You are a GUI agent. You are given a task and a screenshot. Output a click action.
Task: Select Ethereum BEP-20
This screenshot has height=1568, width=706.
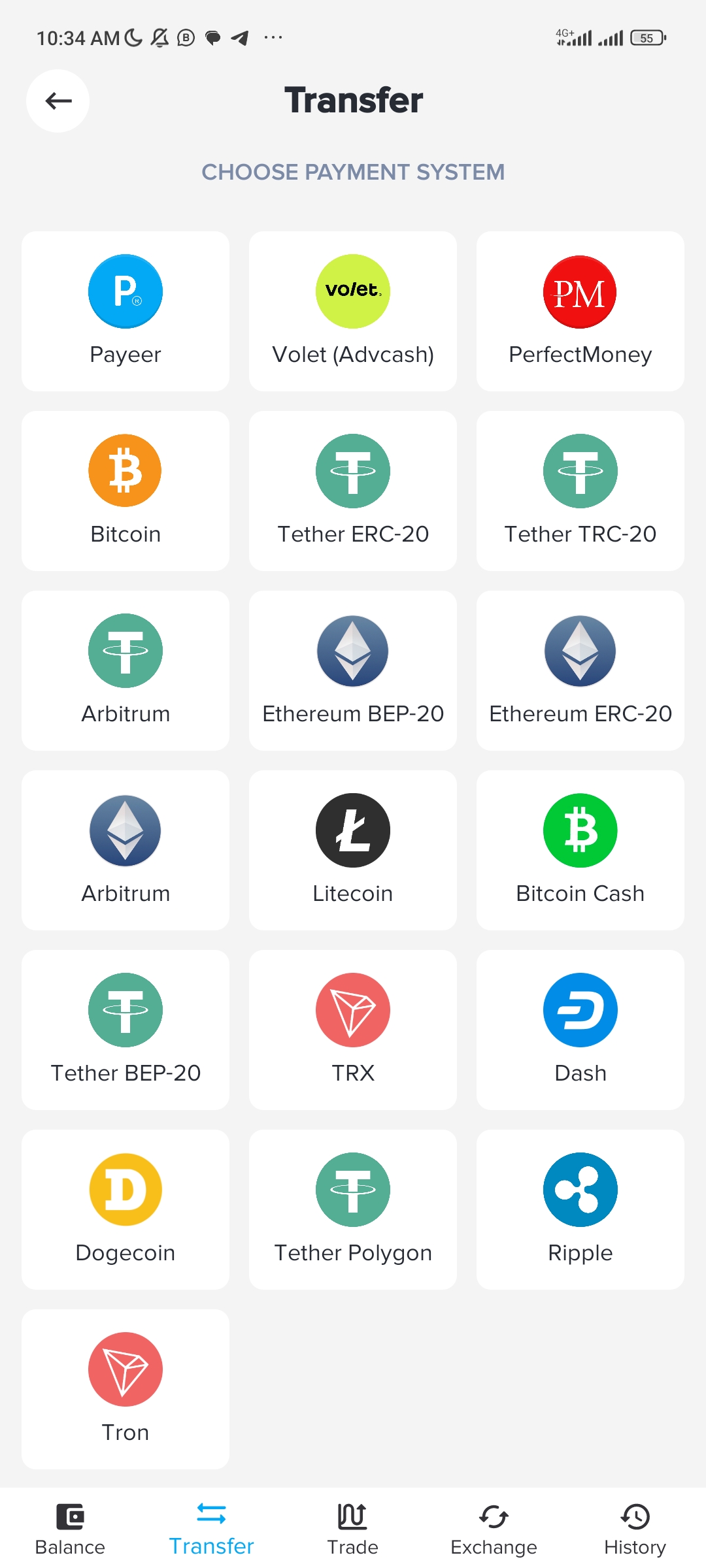click(x=353, y=670)
